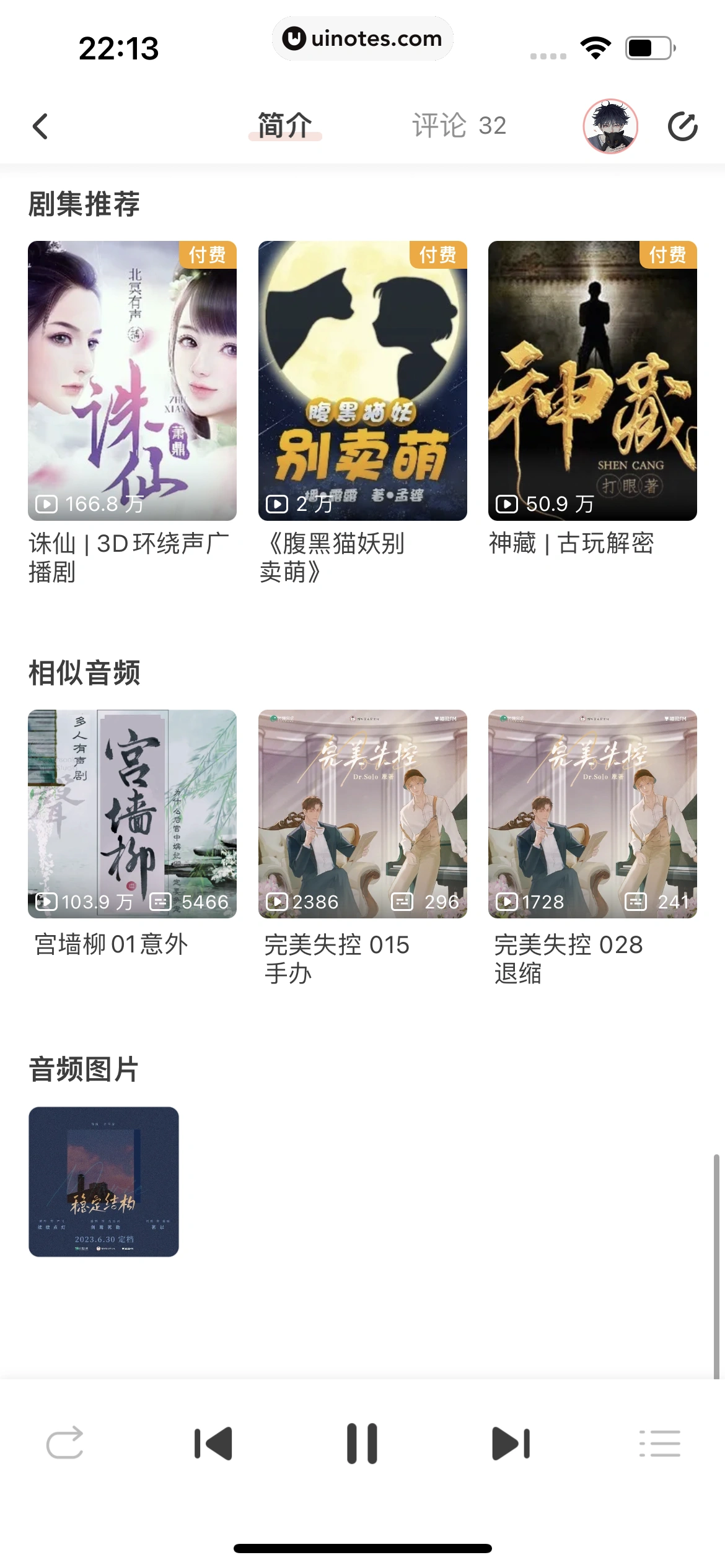725x1568 pixels.
Task: Play similar audio 宫墙柳 01 意外
Action: pyautogui.click(x=132, y=814)
